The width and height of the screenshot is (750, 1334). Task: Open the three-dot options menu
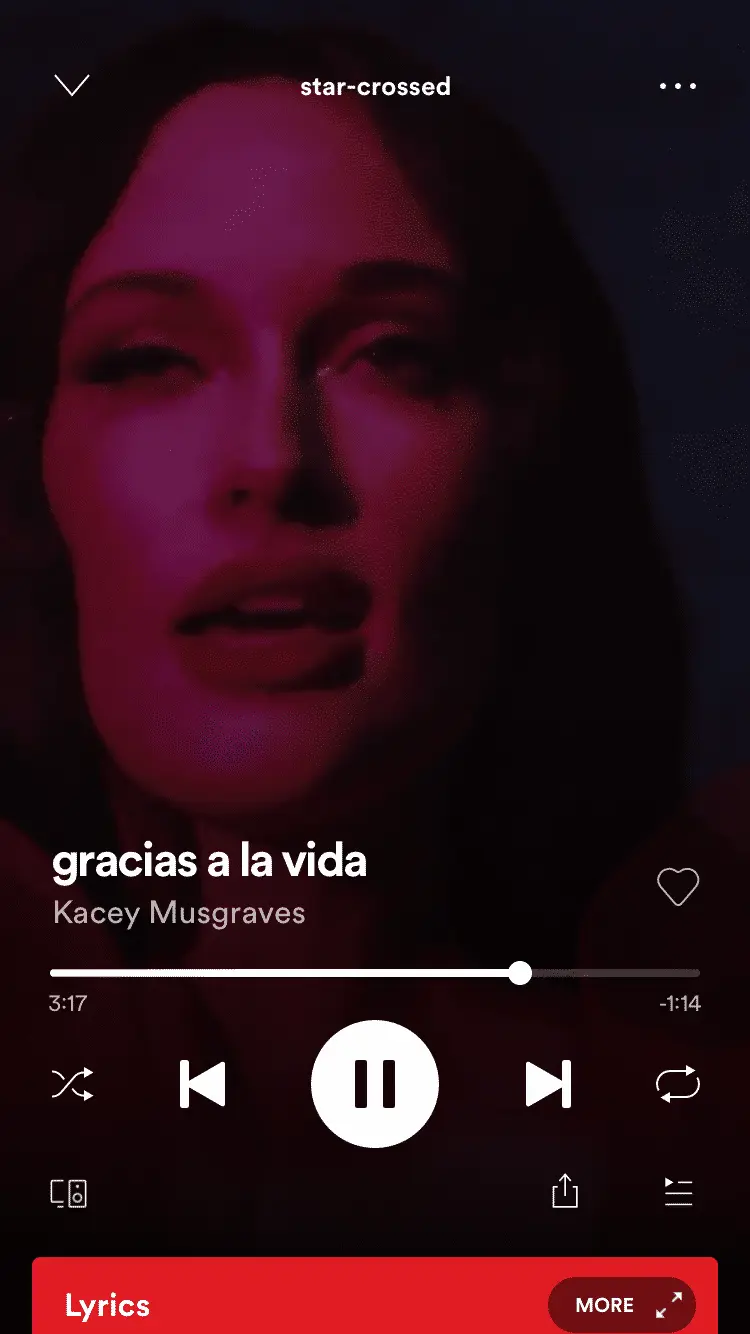tap(678, 87)
